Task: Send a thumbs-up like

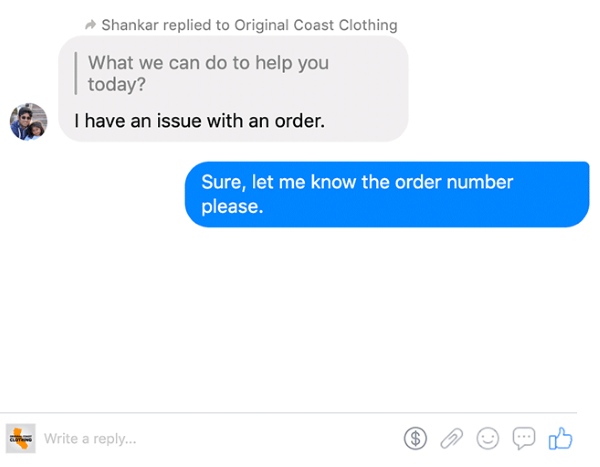Action: click(561, 438)
